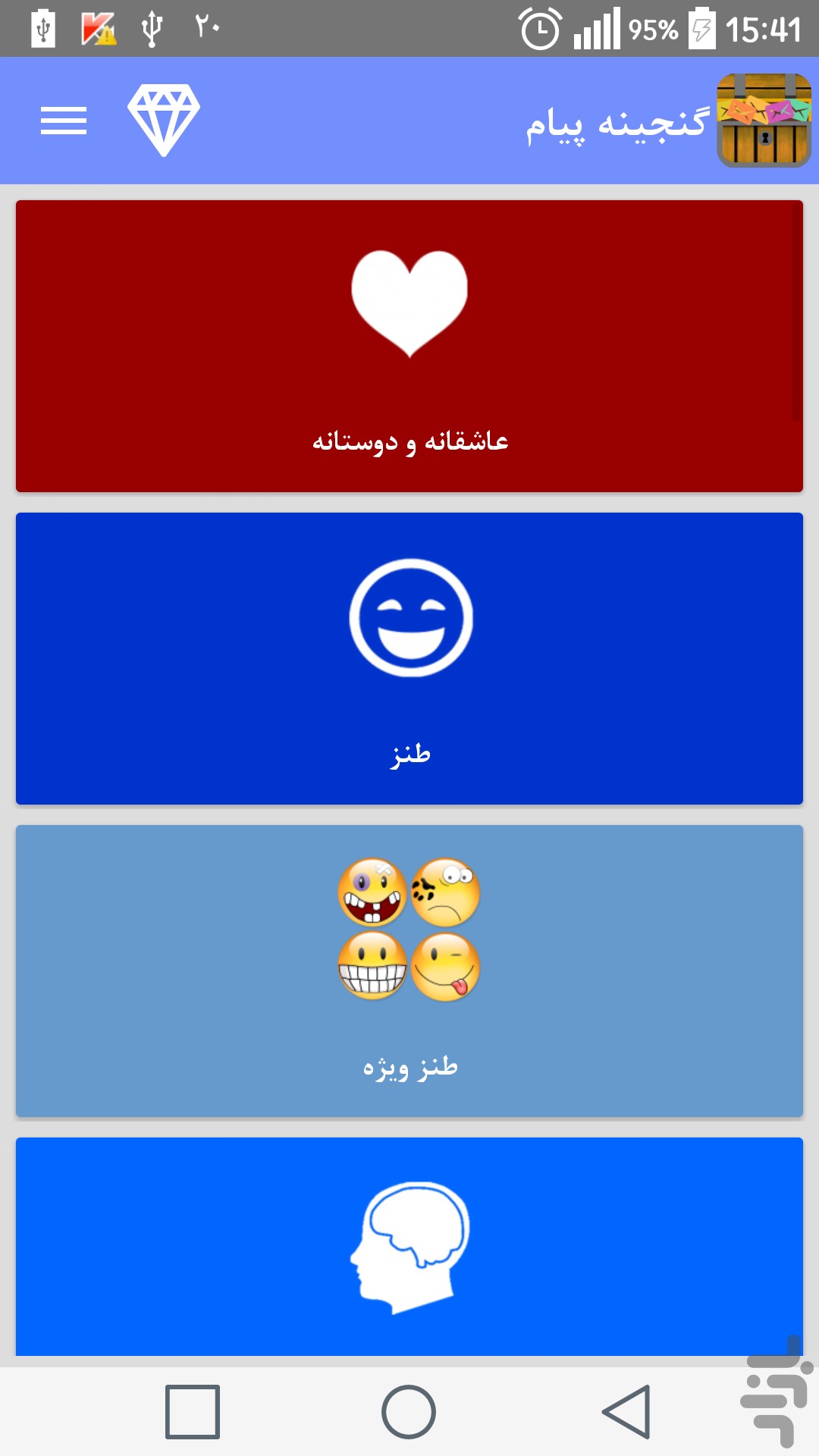The image size is (819, 1456).
Task: Go back using the system back button
Action: (x=626, y=1411)
